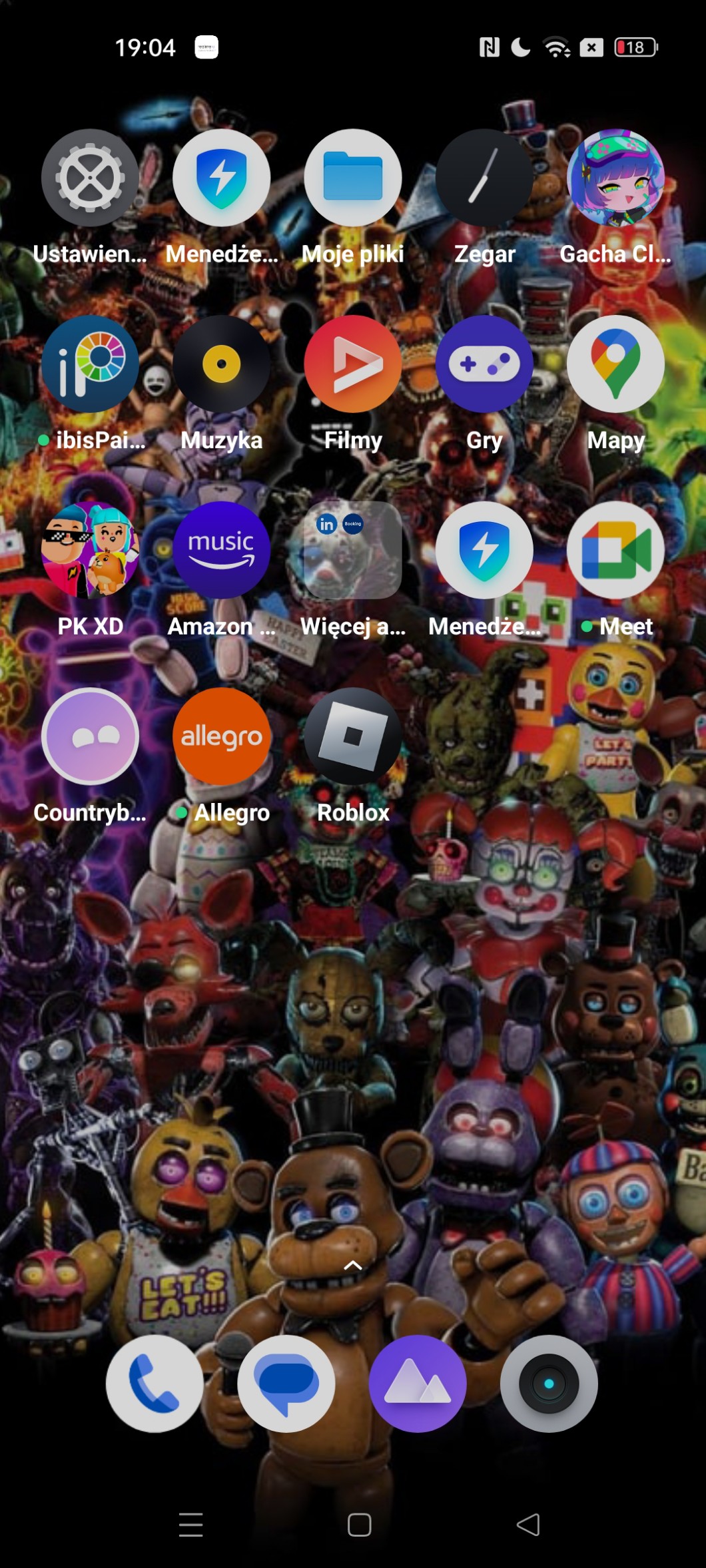Open the Gry games app
The image size is (706, 1568).
tap(484, 364)
